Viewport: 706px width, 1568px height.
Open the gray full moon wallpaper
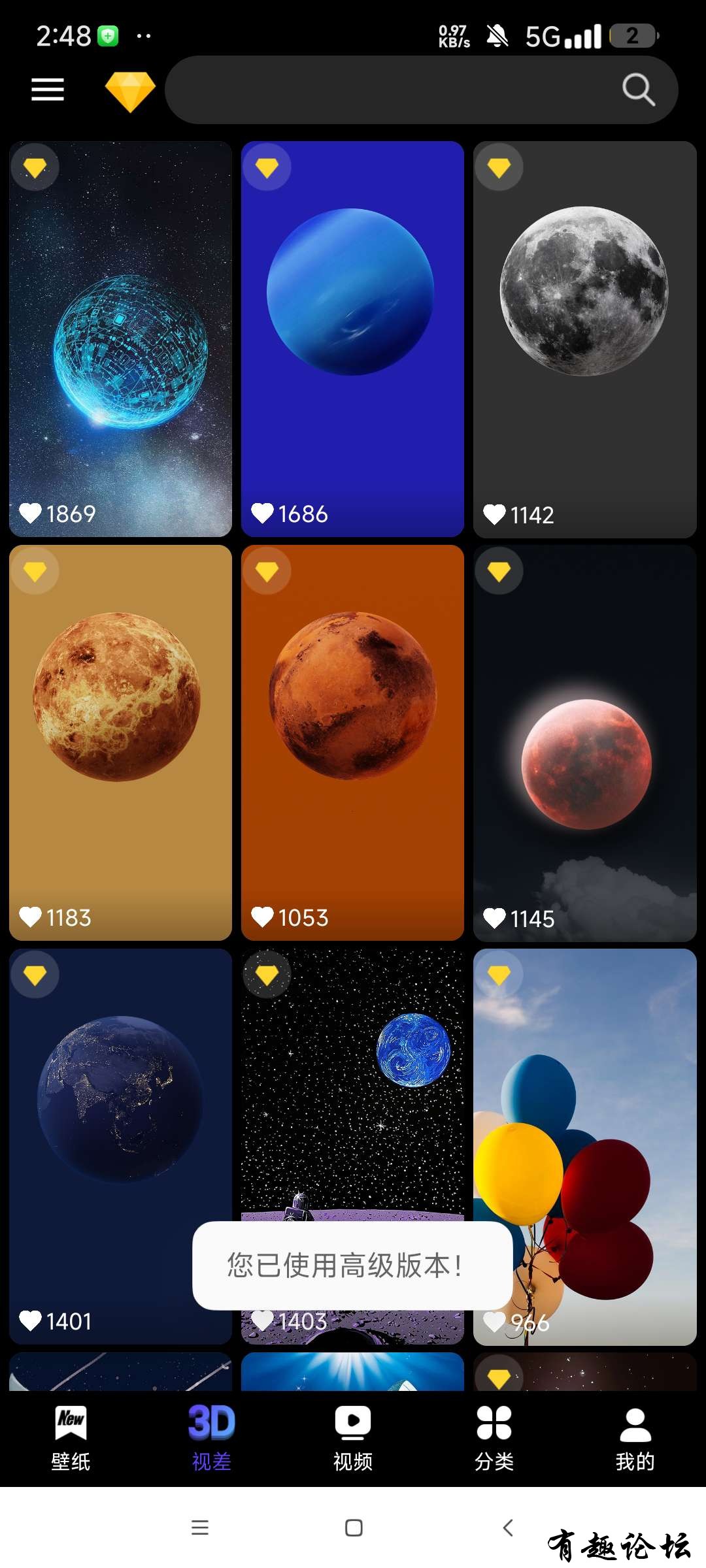[584, 340]
